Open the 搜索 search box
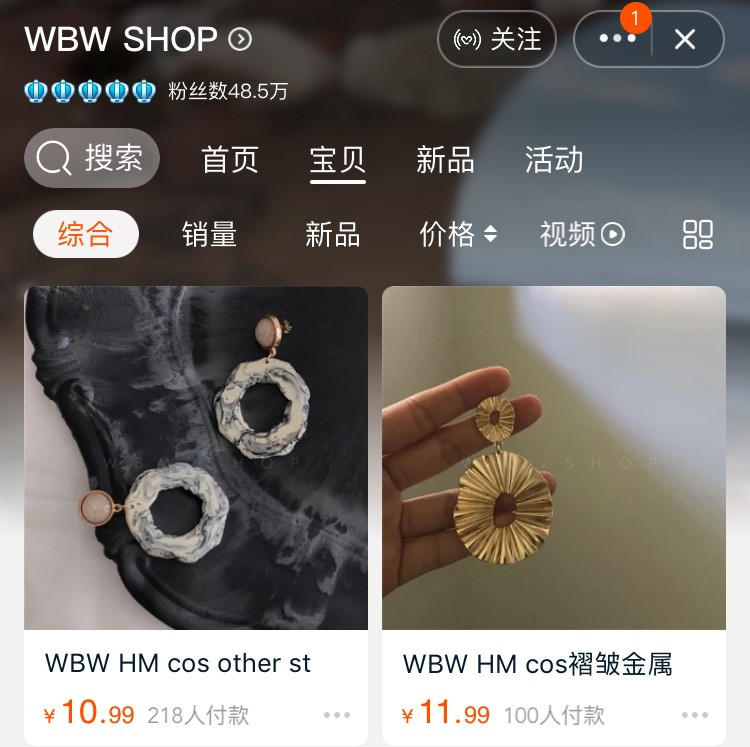Screen dimensions: 750x747 [92, 158]
